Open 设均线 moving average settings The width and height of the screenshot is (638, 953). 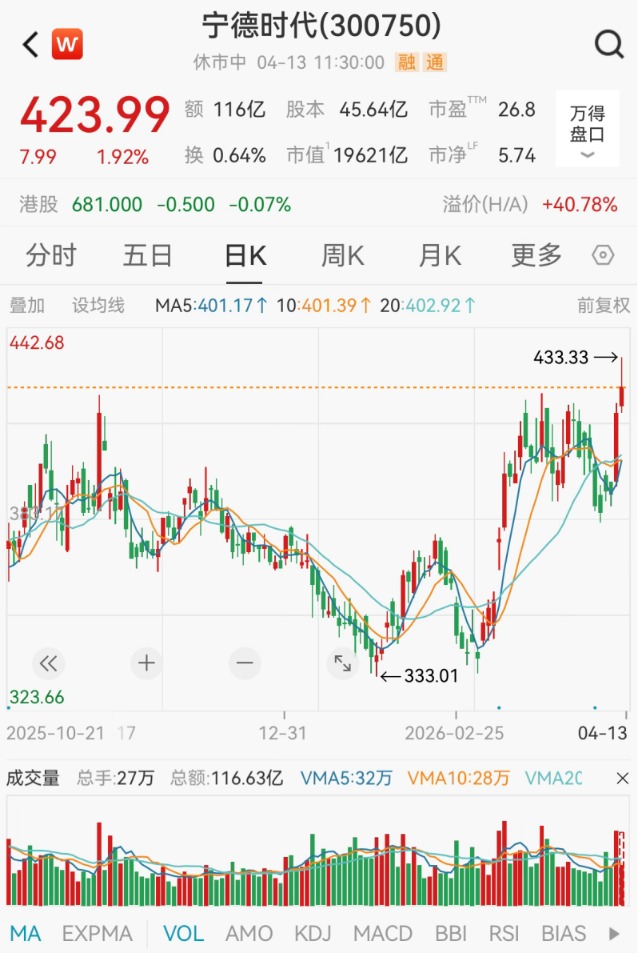[x=98, y=305]
